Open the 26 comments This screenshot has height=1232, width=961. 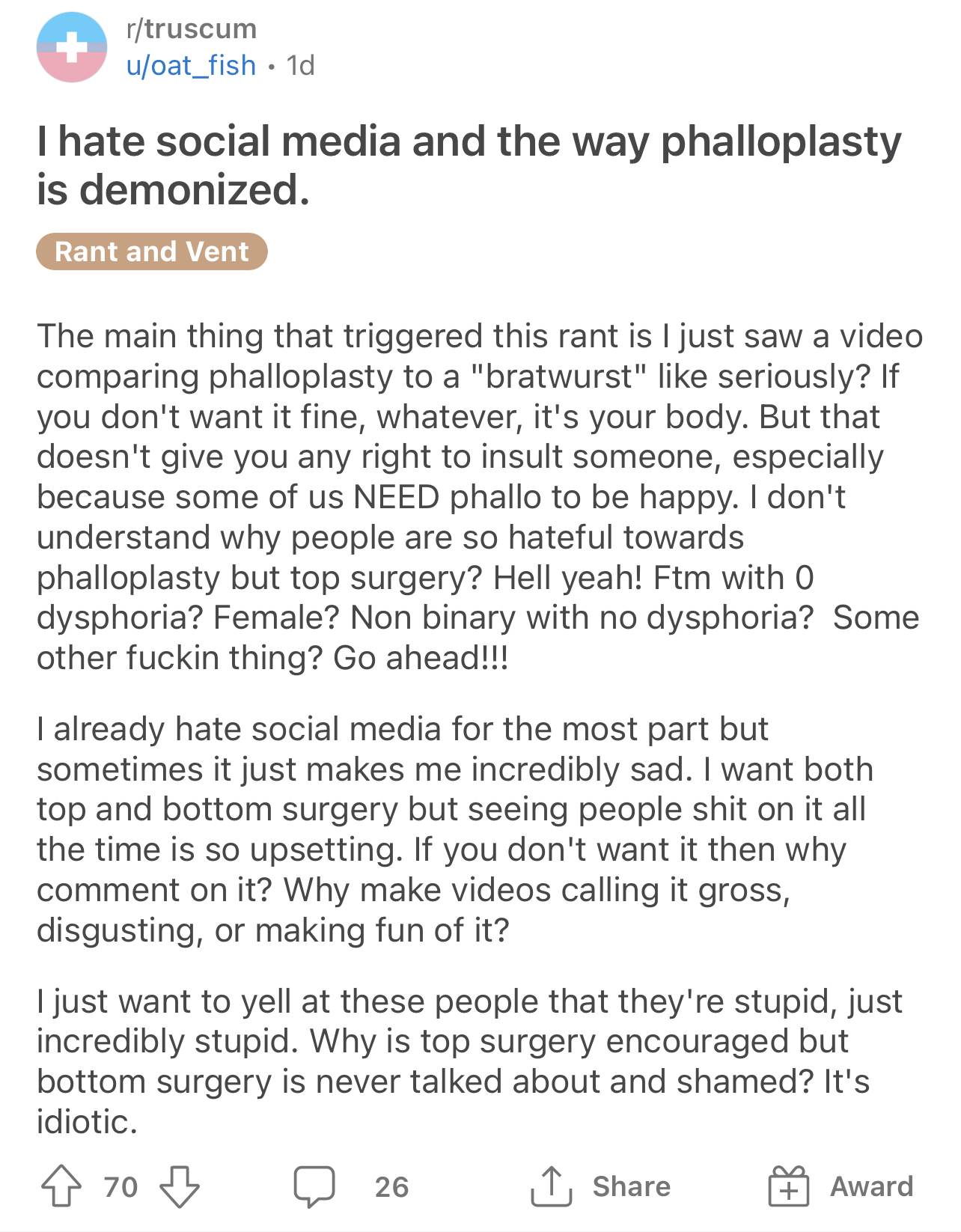pyautogui.click(x=352, y=1186)
